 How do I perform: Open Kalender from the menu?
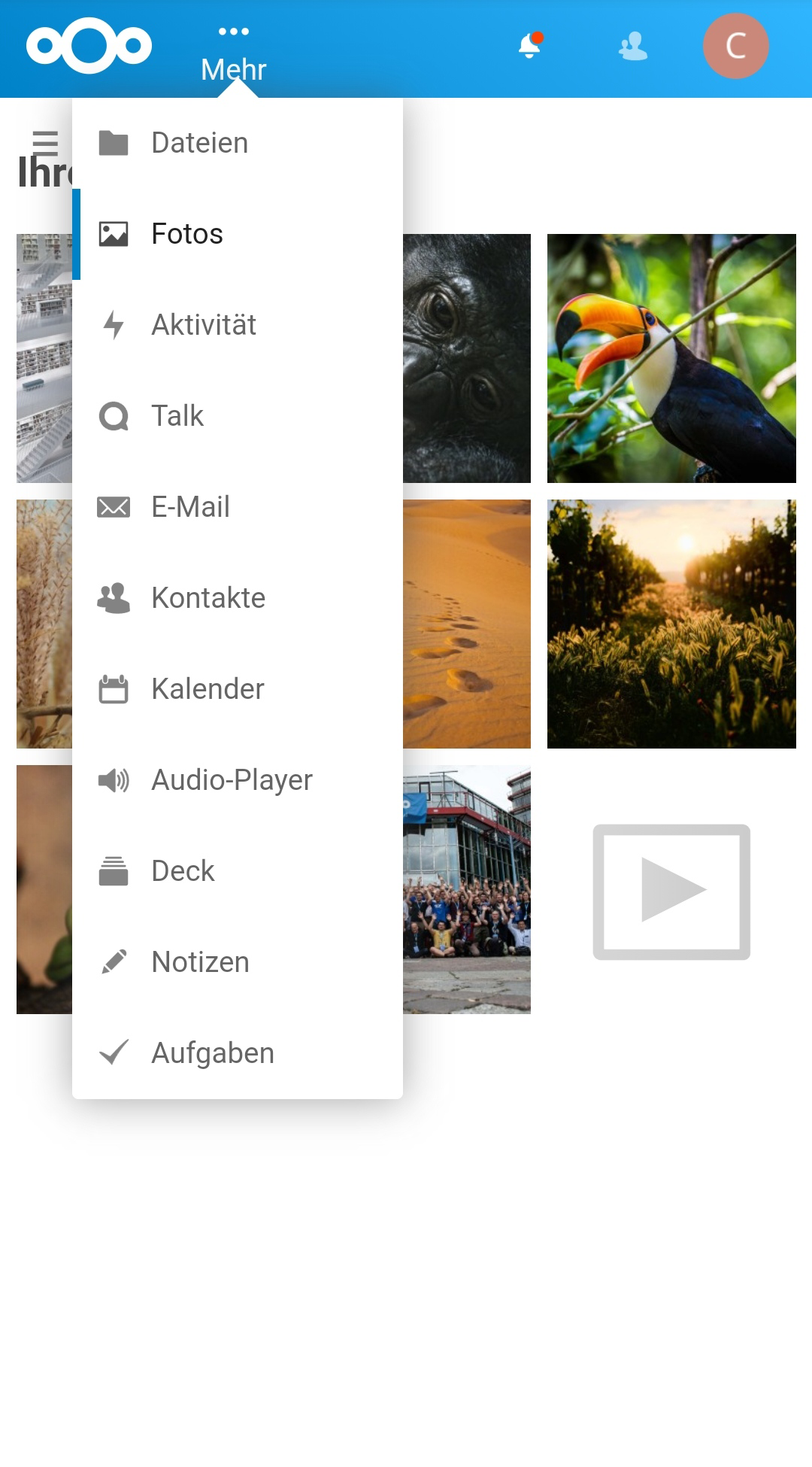tap(208, 689)
